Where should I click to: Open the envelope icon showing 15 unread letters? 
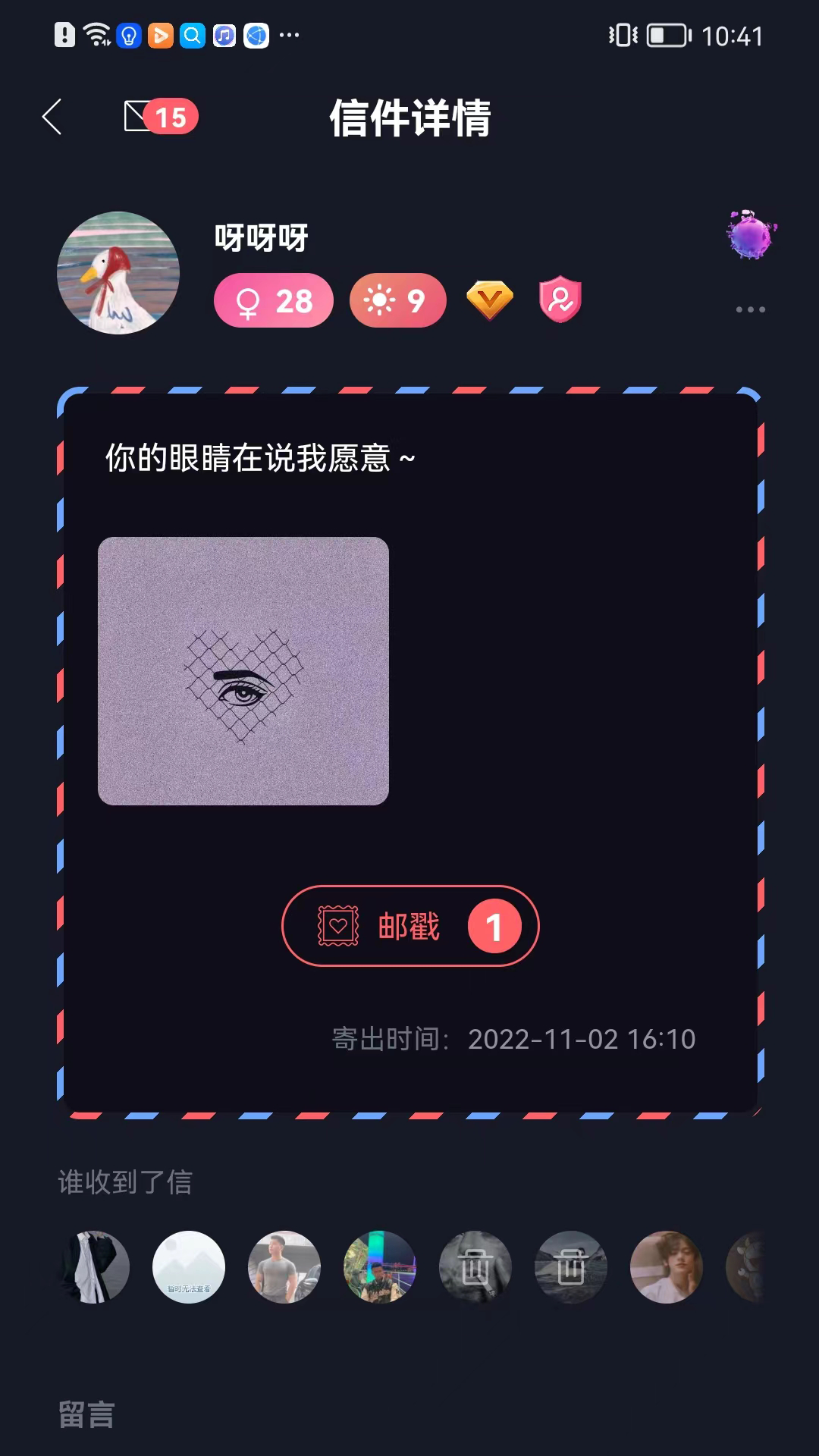tap(148, 115)
